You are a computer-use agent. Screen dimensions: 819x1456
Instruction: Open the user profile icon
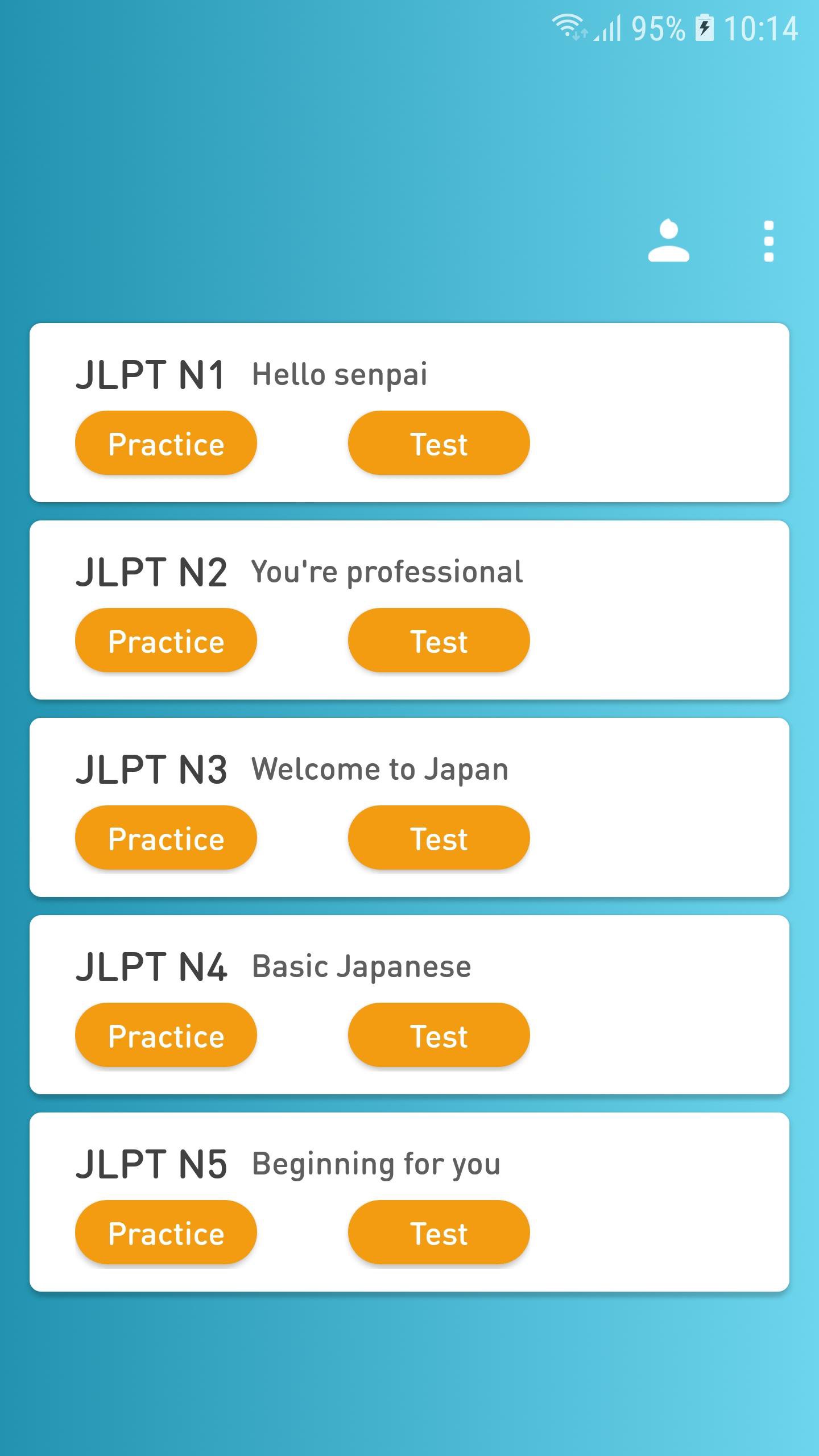tap(669, 241)
